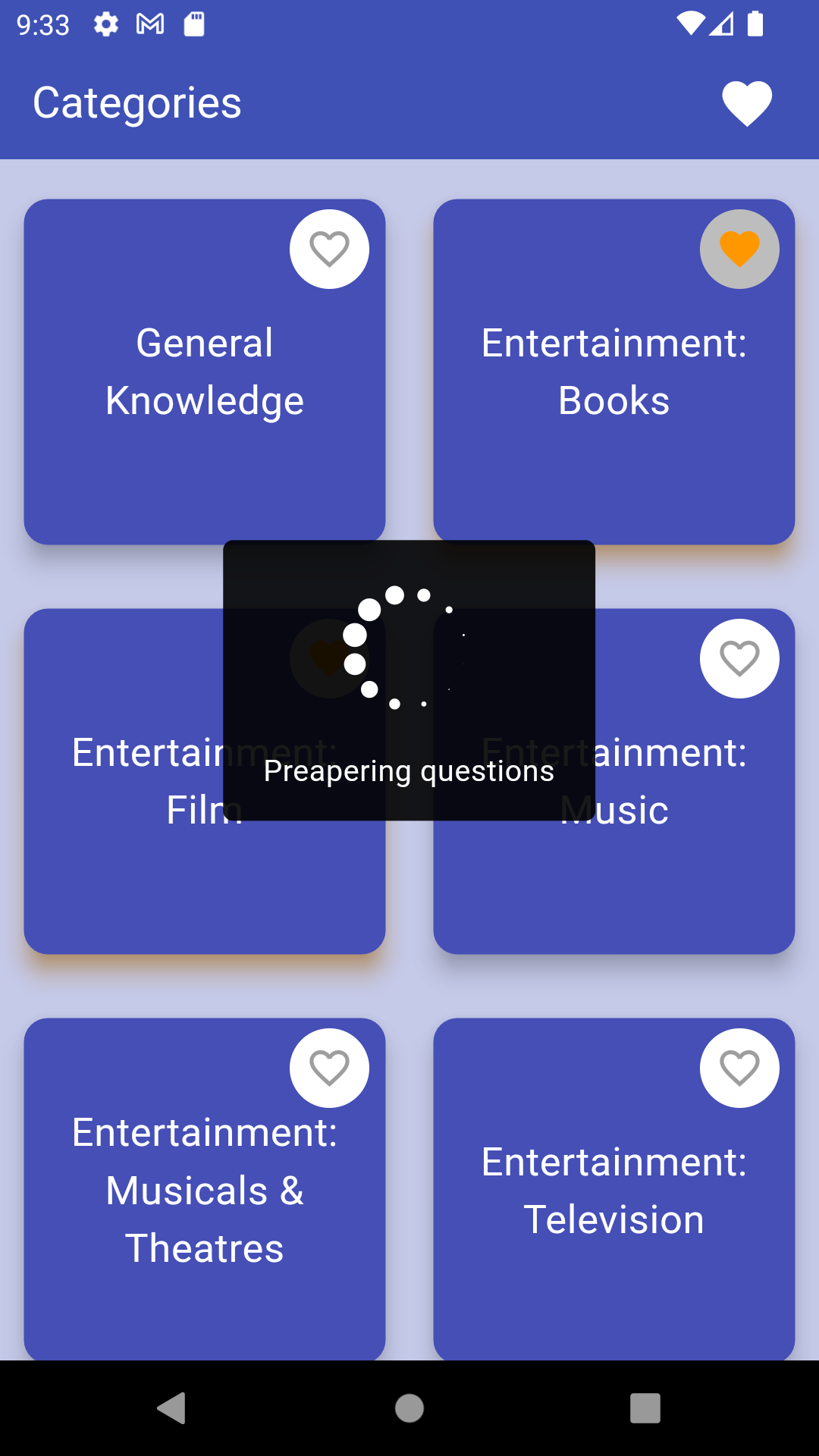Tap the battery icon in the status bar

[758, 25]
